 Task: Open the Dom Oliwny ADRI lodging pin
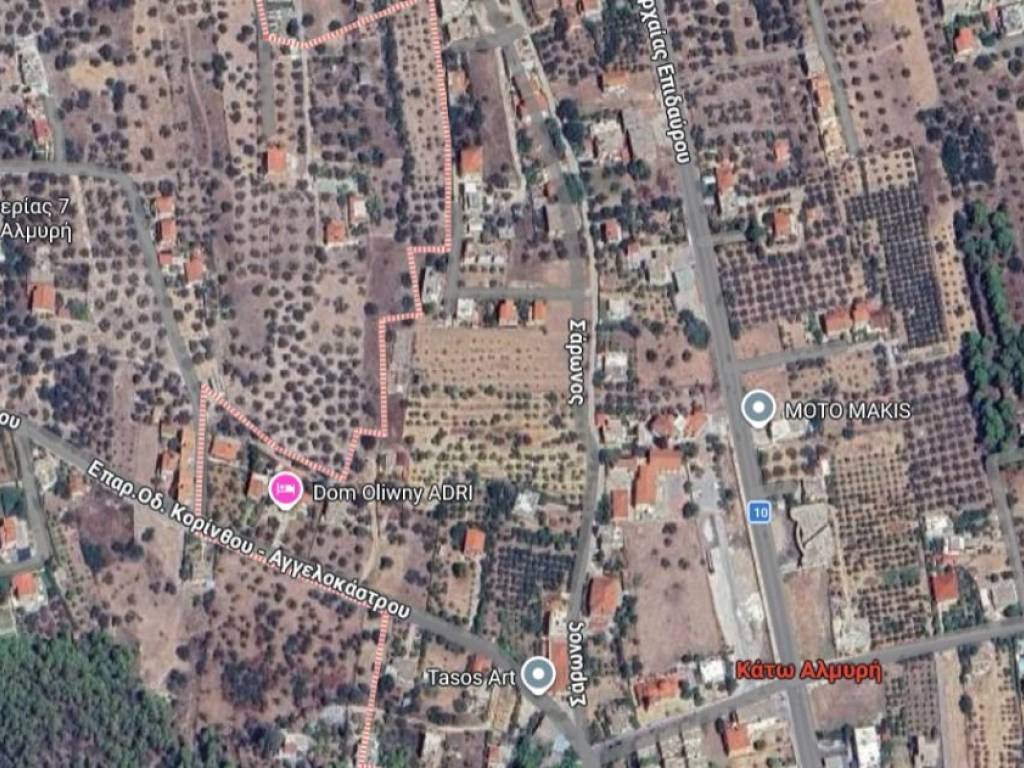(286, 490)
